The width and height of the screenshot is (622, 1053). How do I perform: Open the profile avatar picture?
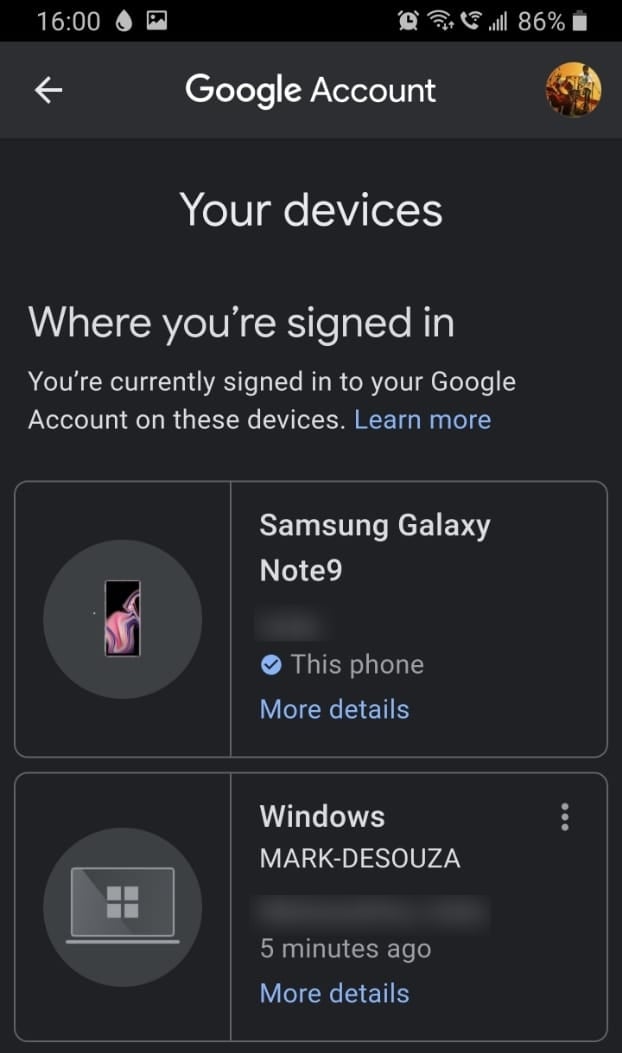(572, 90)
